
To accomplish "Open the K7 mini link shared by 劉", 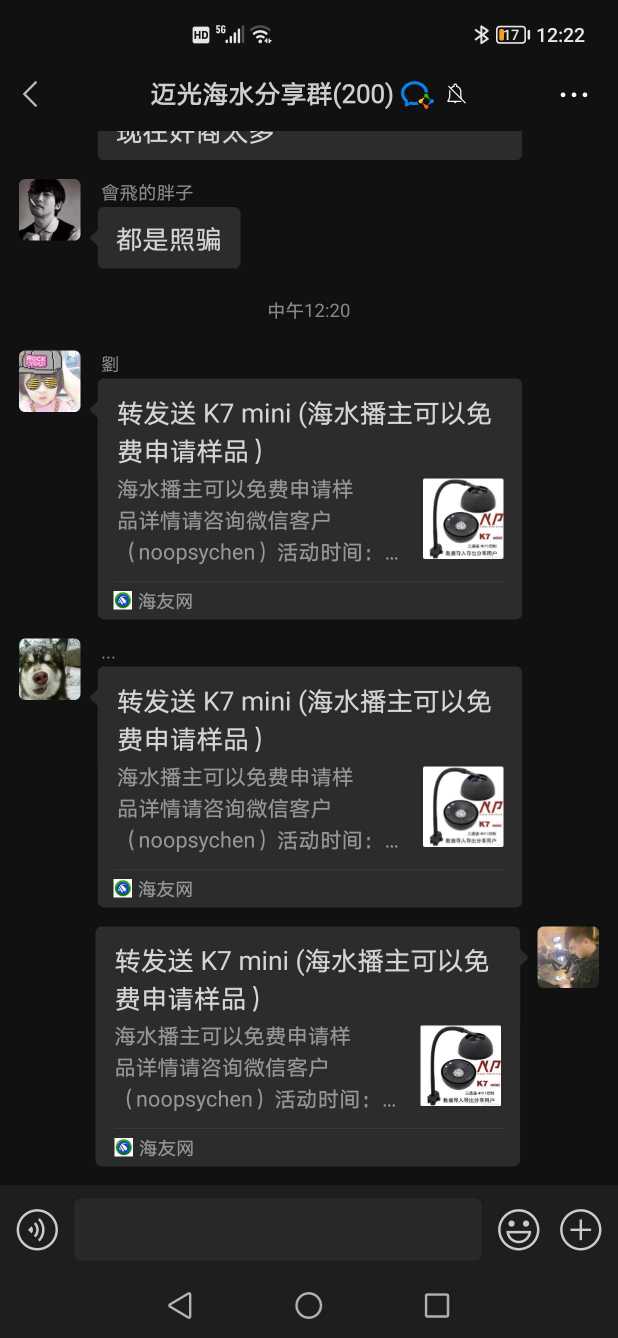I will (x=309, y=498).
